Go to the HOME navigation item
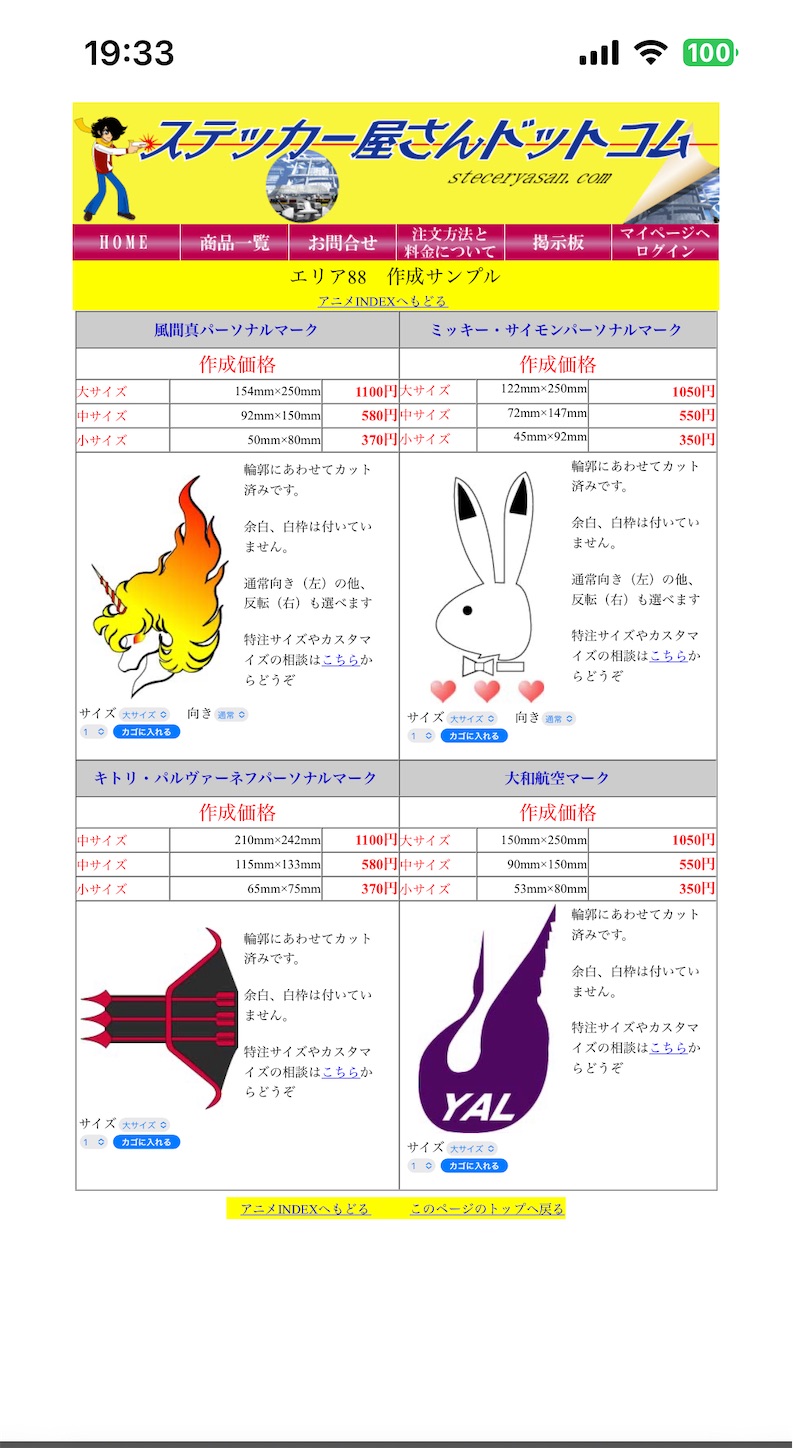This screenshot has width=793, height=1448. coord(126,243)
